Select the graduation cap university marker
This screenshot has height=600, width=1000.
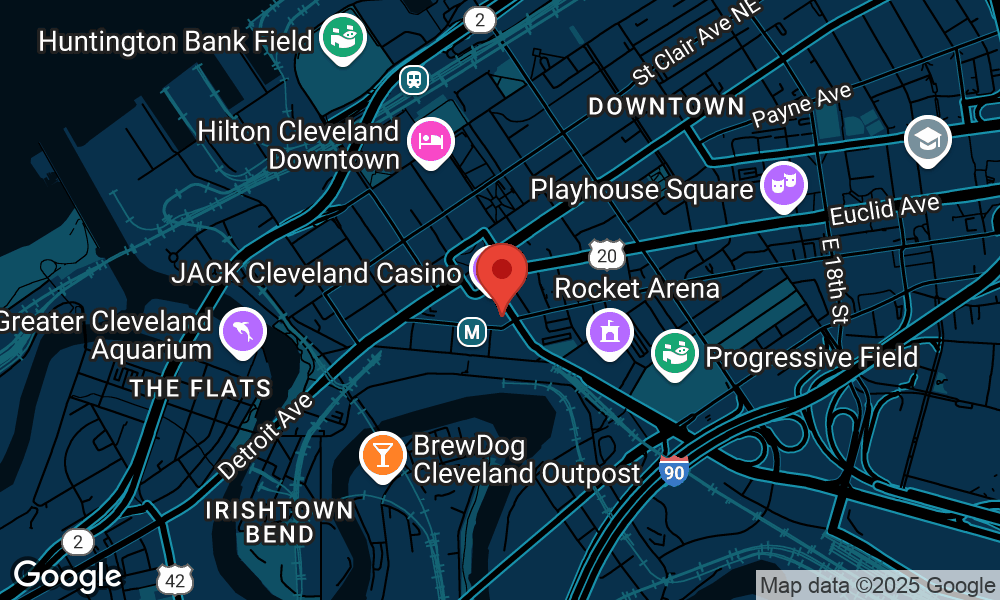pos(926,140)
